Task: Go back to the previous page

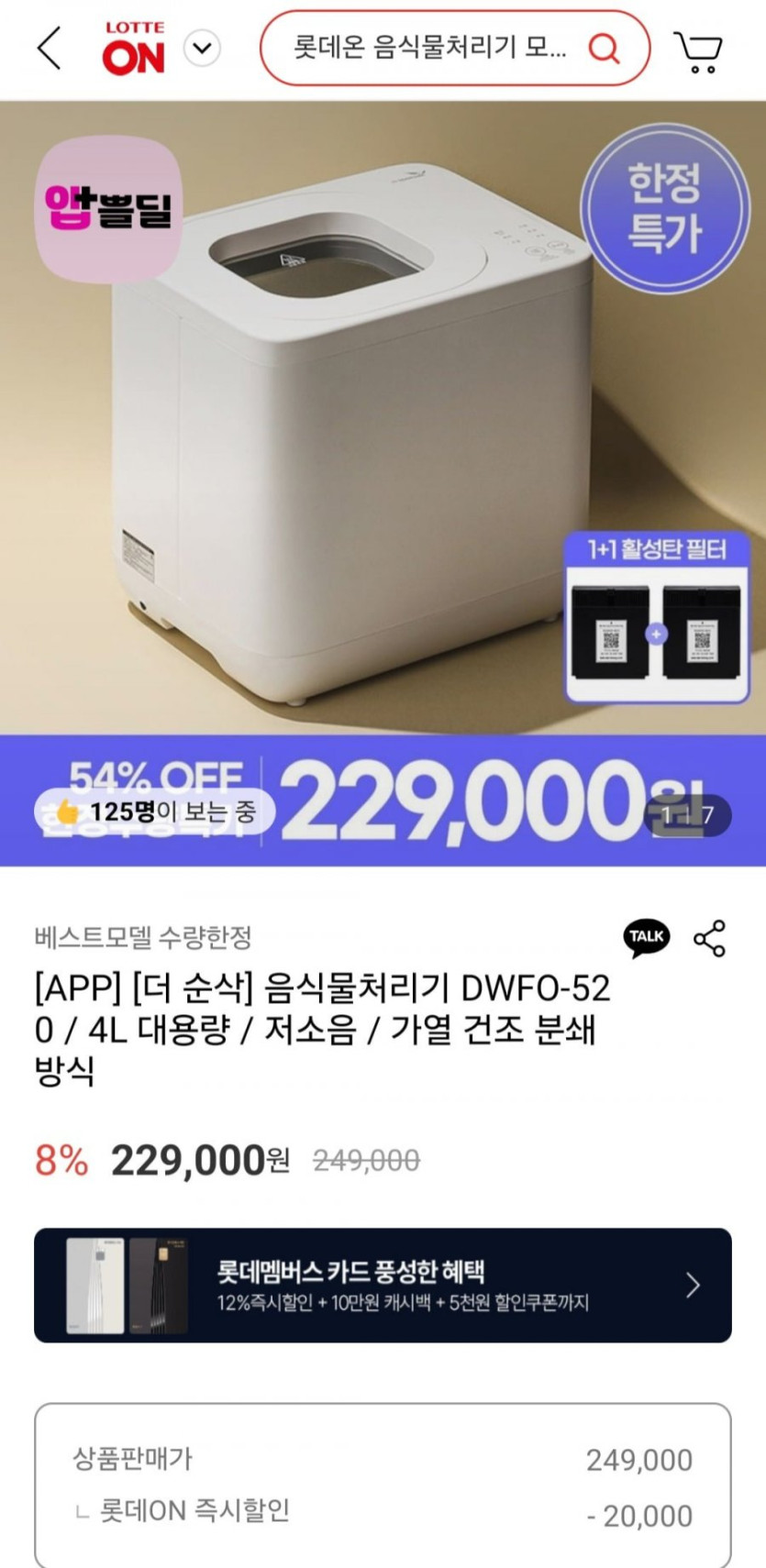Action: pos(50,48)
